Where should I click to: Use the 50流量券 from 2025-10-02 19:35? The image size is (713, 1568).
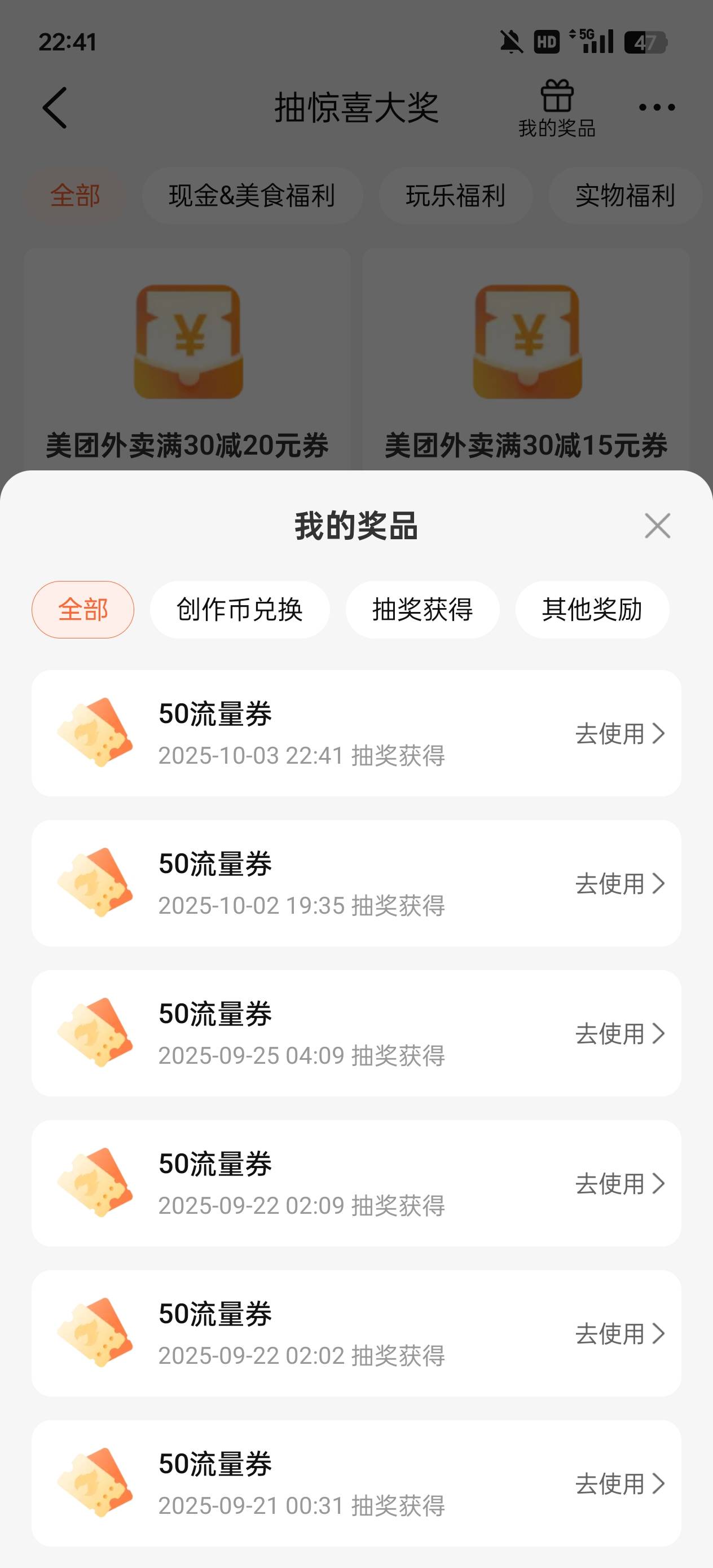click(x=619, y=883)
